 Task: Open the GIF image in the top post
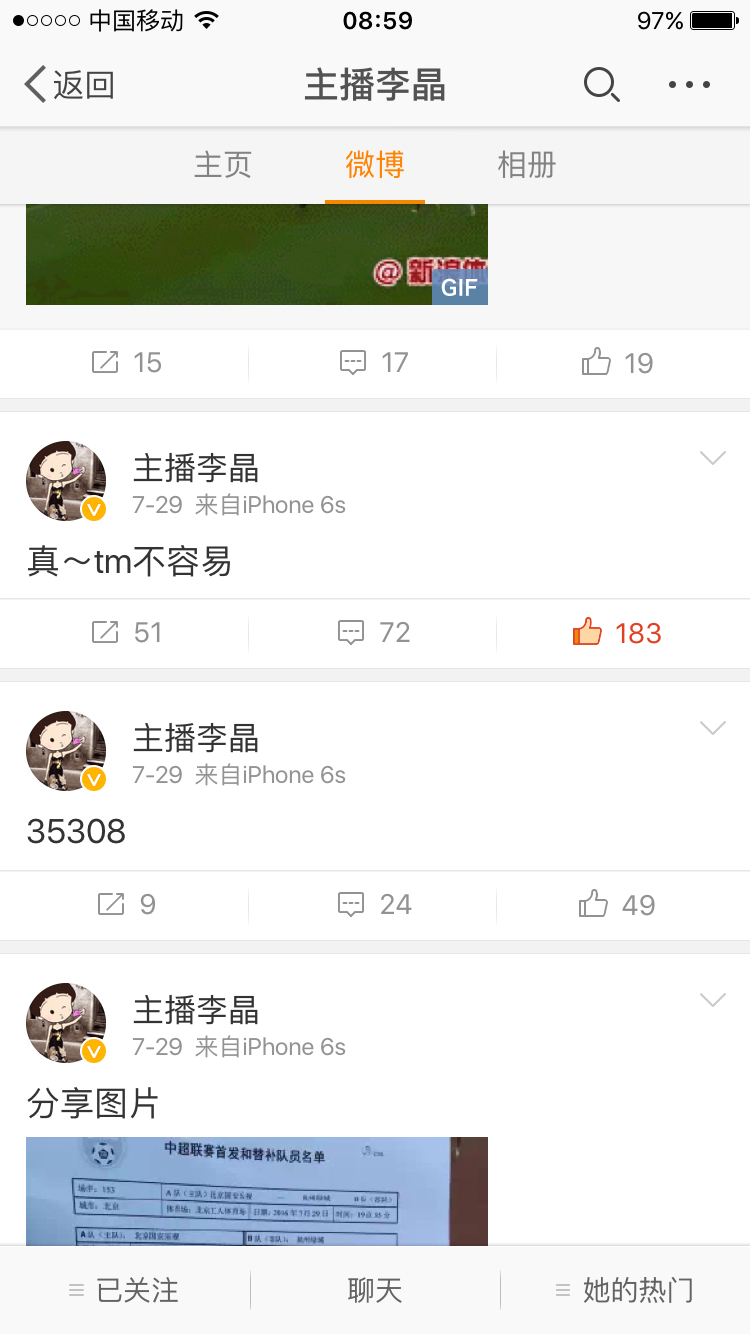coord(257,254)
